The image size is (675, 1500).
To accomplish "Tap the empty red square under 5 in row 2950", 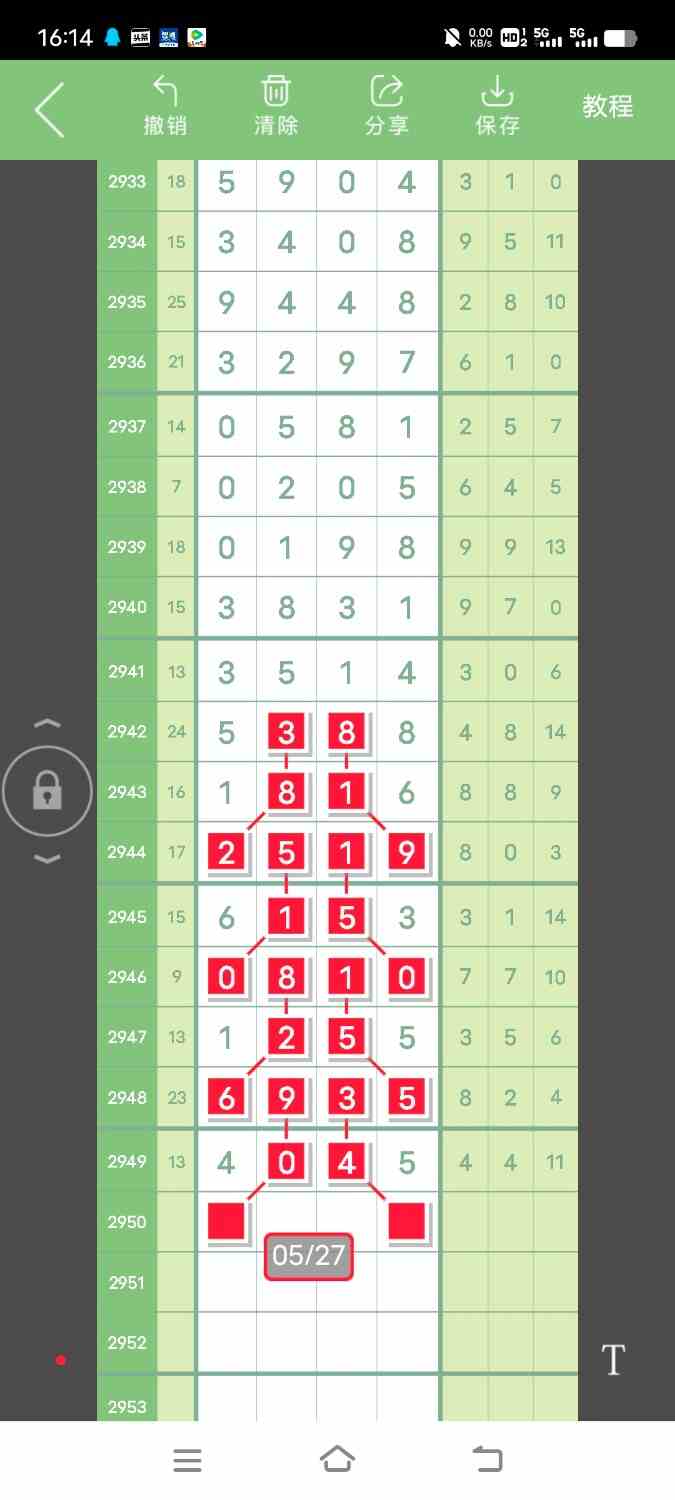I will (407, 1222).
